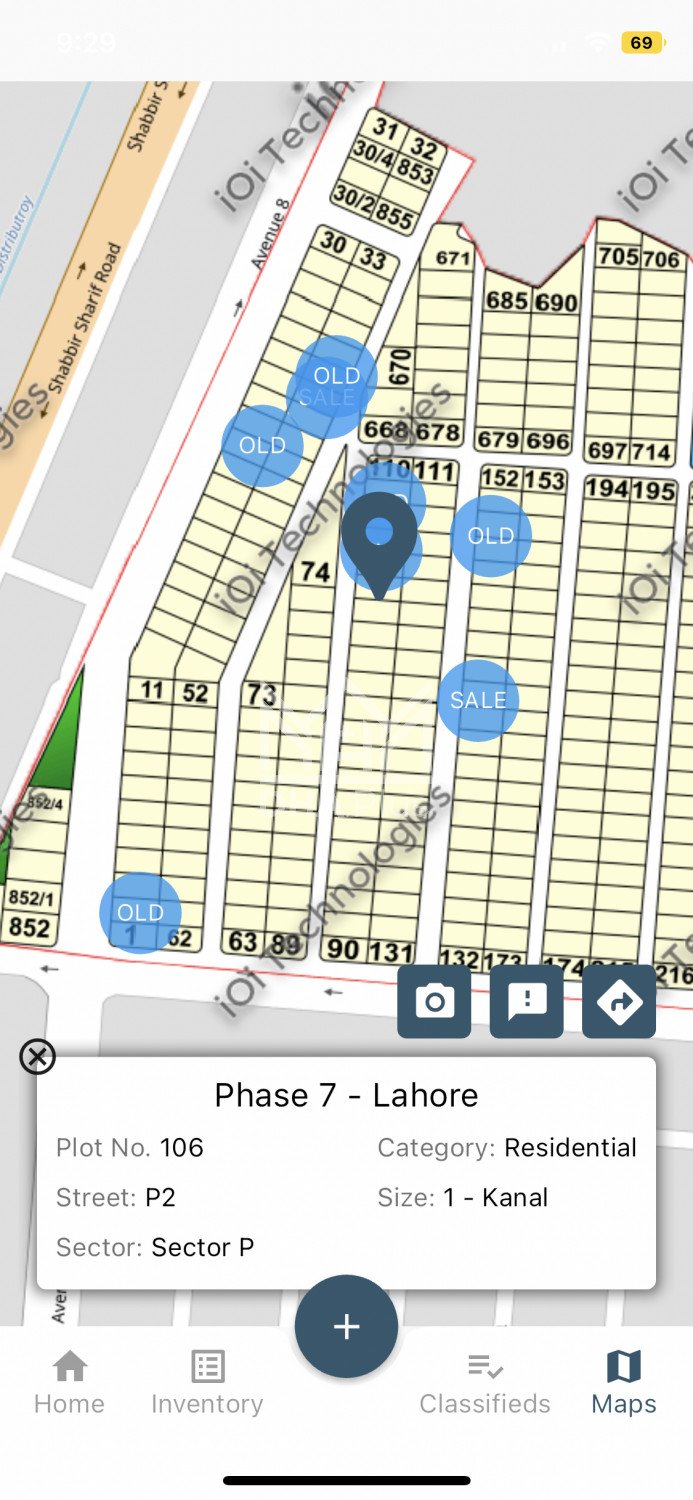693x1500 pixels.
Task: Open the camera button on the map
Action: pos(434,1001)
